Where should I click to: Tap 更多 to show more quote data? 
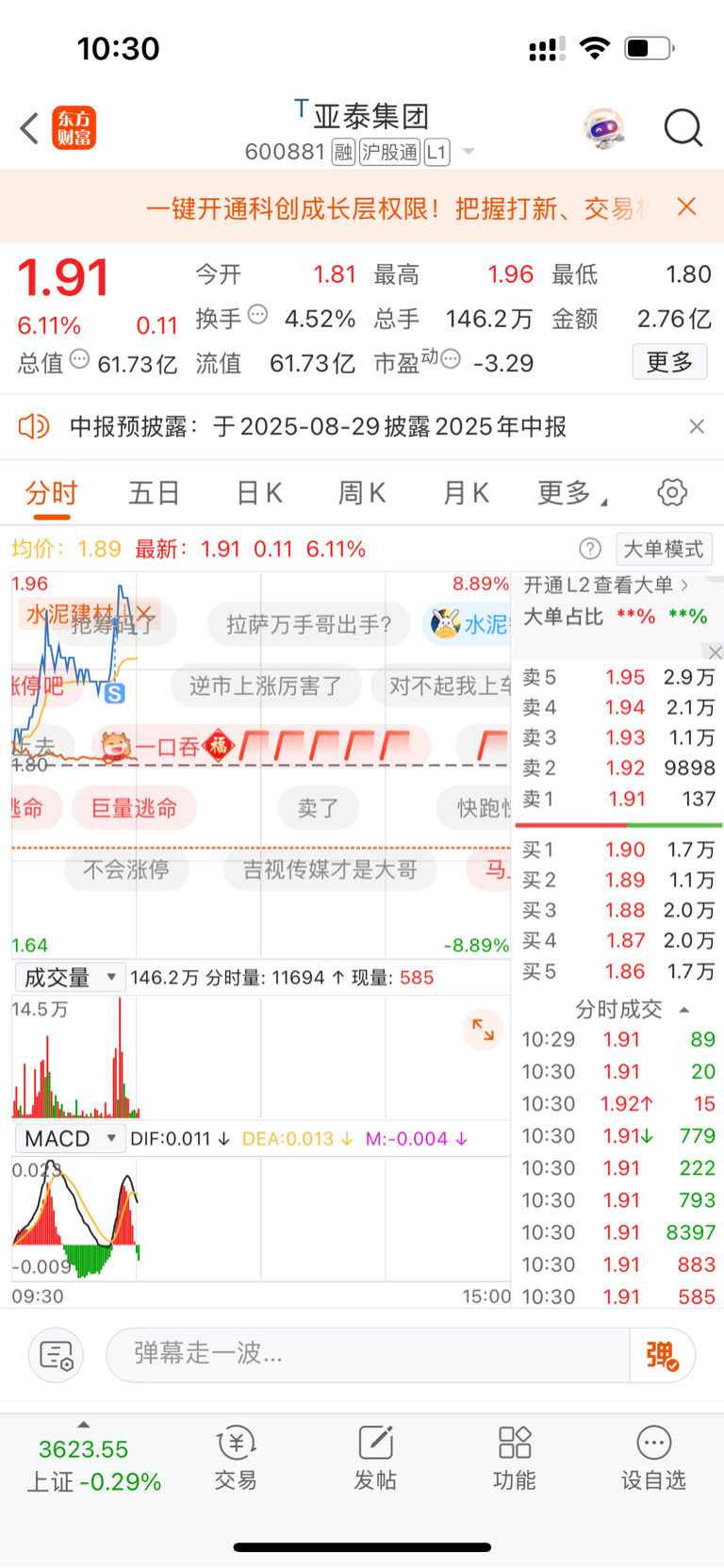point(669,362)
